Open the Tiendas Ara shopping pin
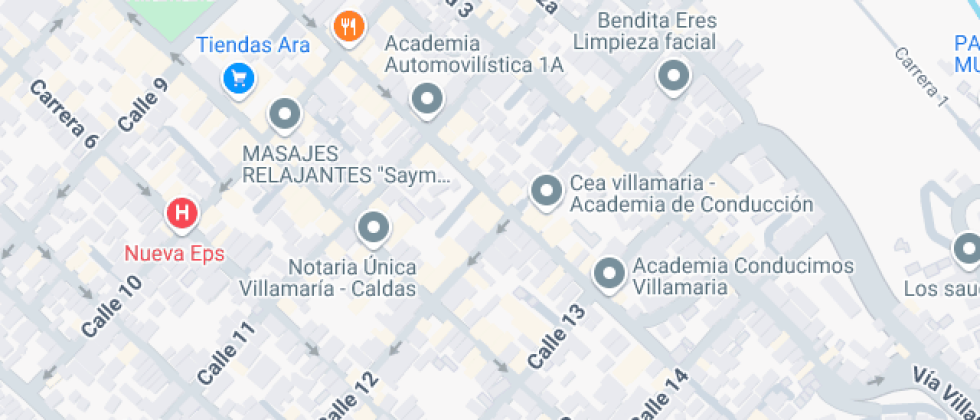The width and height of the screenshot is (980, 420). point(238,81)
